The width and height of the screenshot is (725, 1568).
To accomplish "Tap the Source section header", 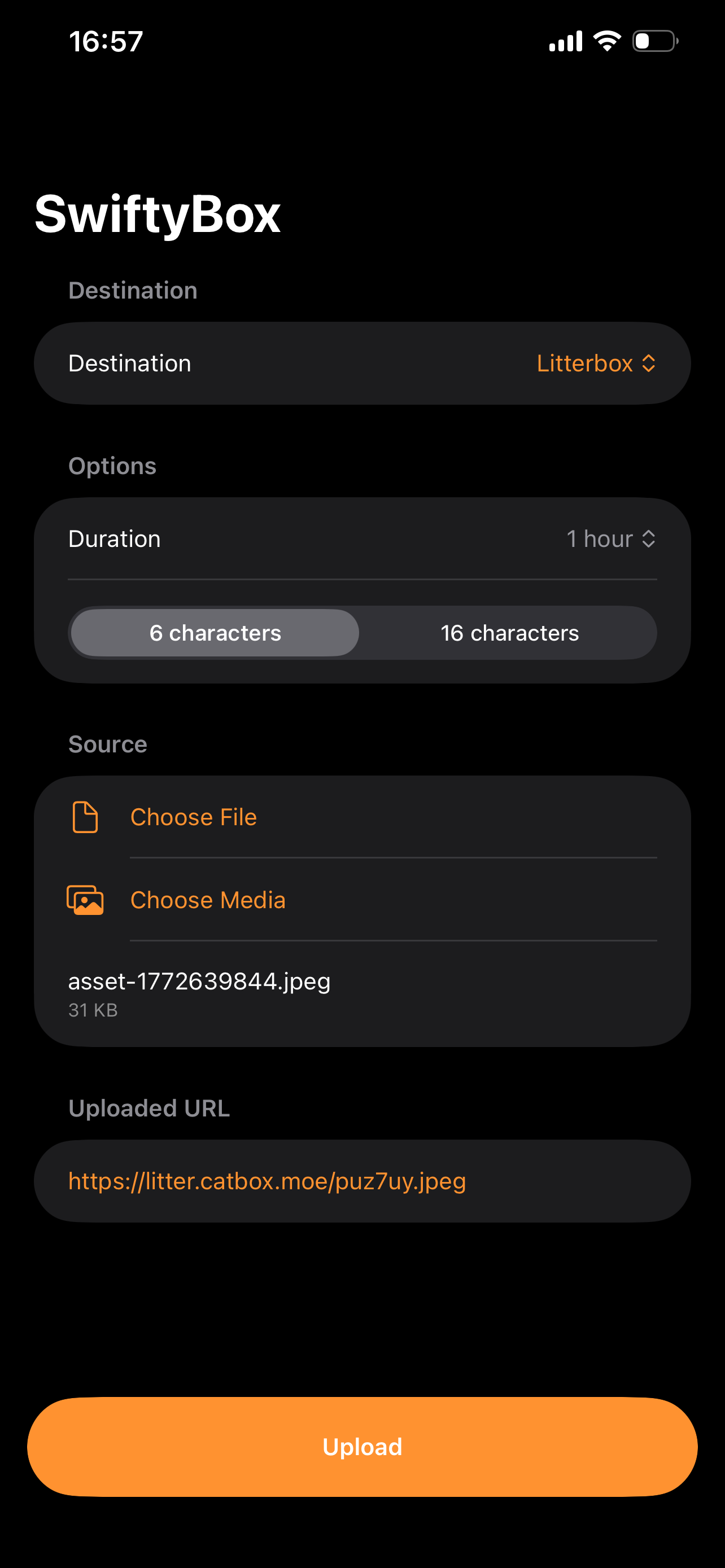I will (x=107, y=744).
